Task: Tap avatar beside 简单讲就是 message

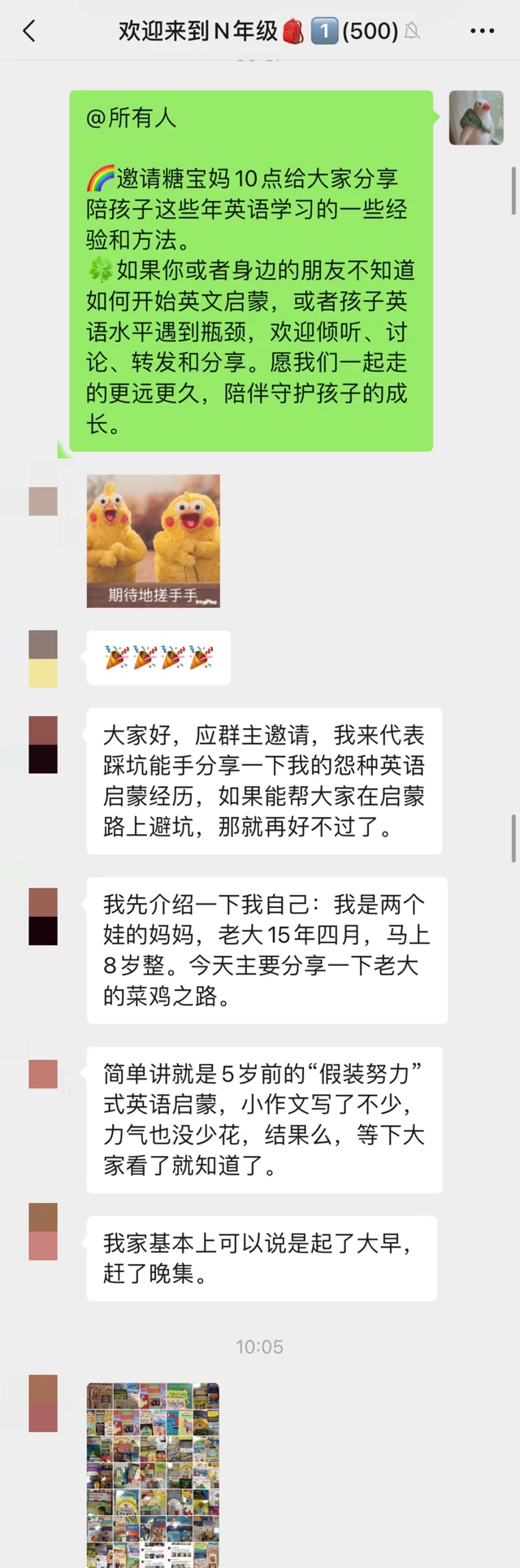Action: coord(43,1074)
